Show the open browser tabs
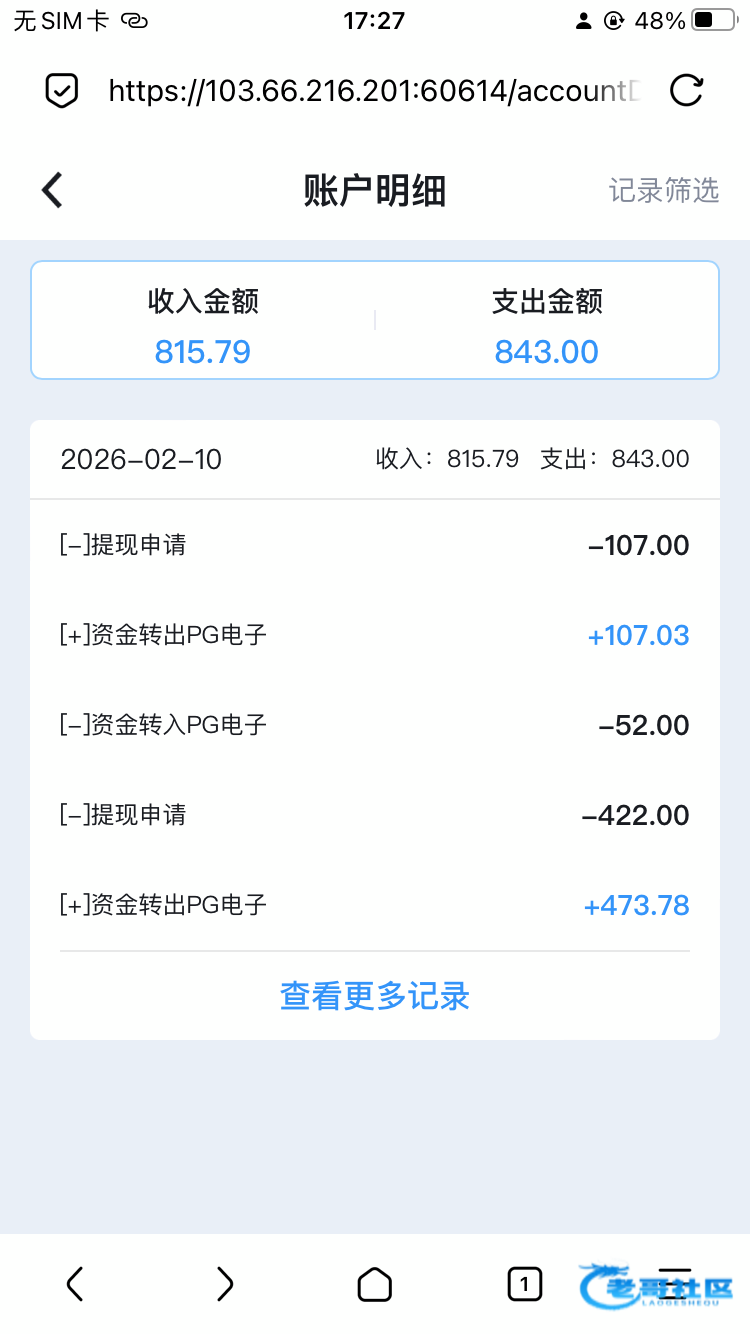This screenshot has height=1334, width=750. 525,1284
